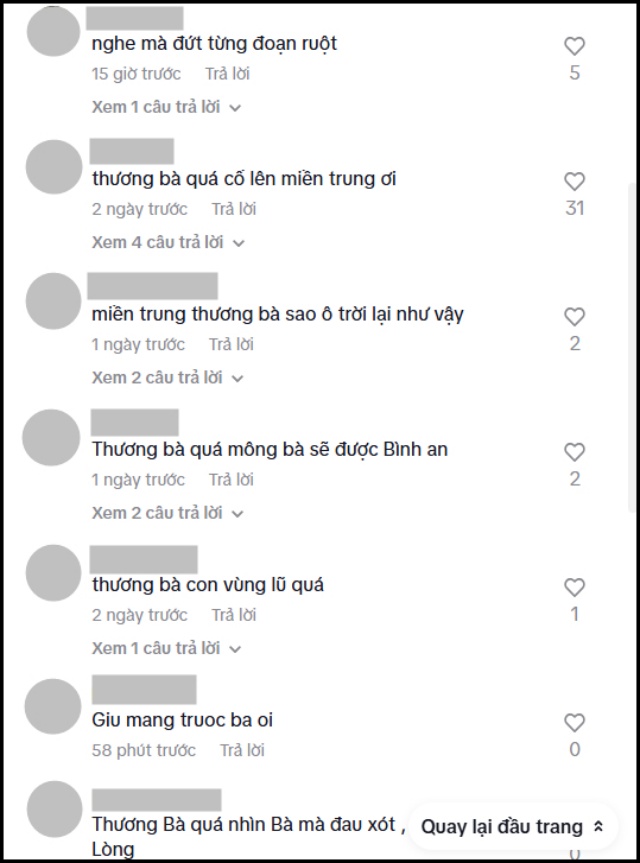
Task: Reply to "mông bà sẽ được Bình an" comment
Action: [x=231, y=480]
